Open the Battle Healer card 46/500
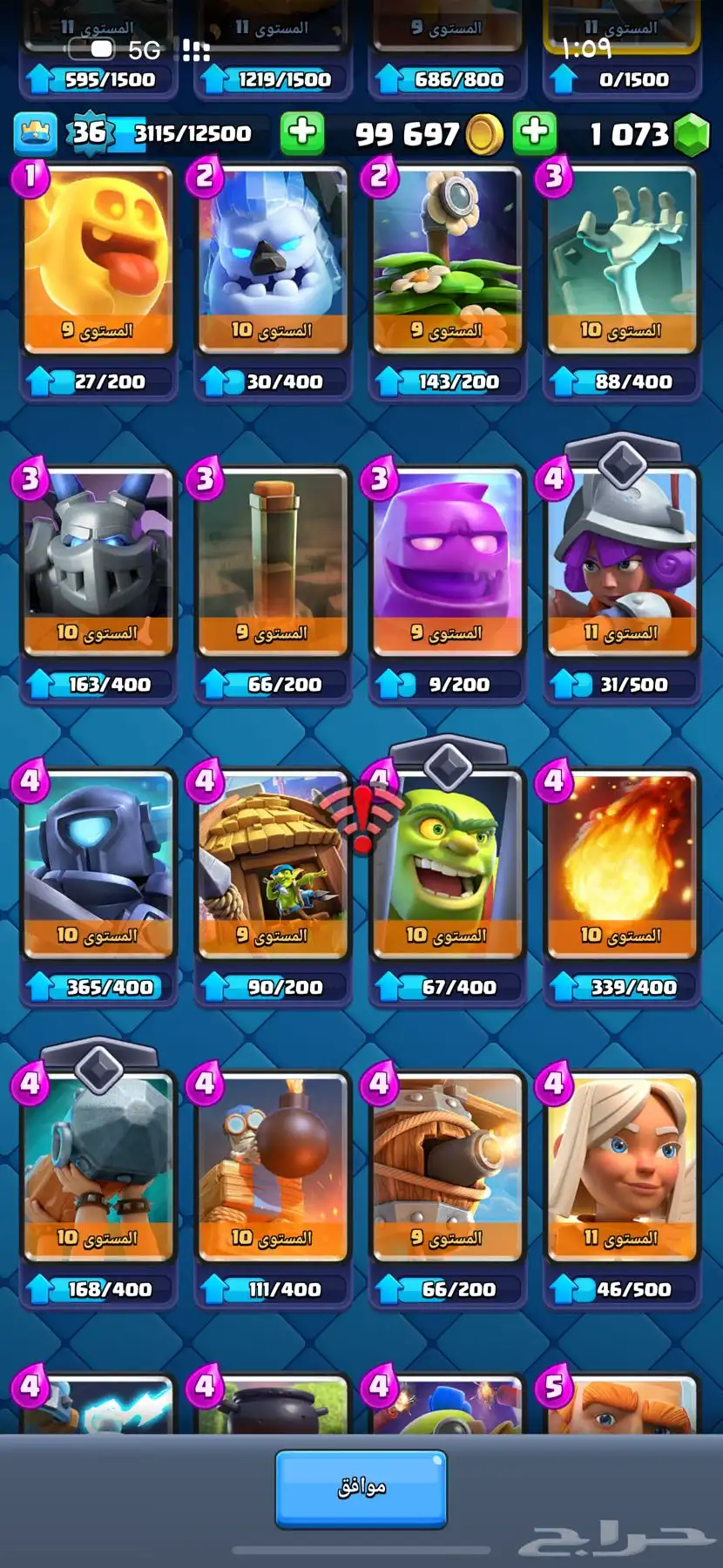Image resolution: width=723 pixels, height=1568 pixels. [x=621, y=1167]
